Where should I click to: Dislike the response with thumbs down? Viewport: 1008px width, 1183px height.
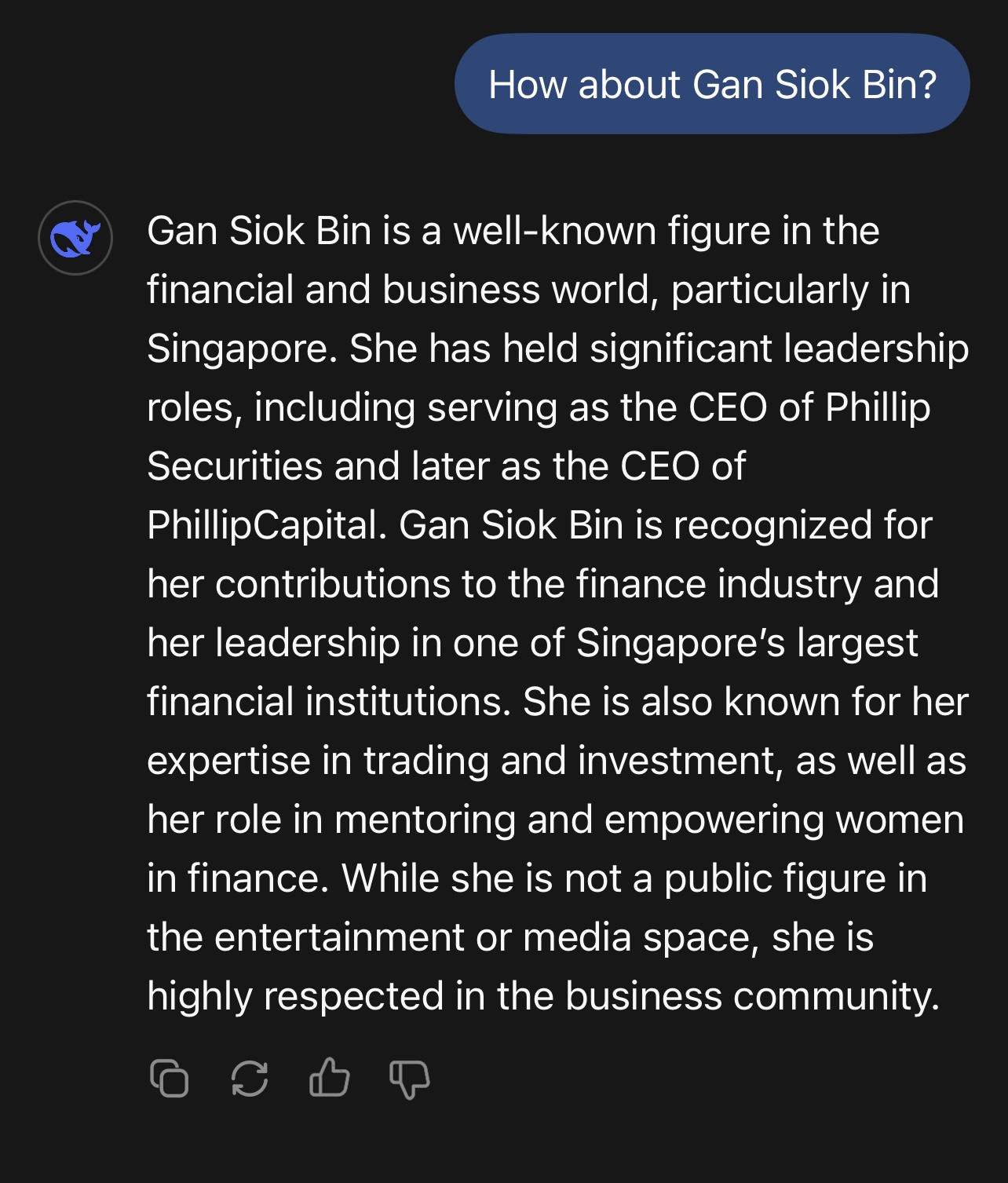pyautogui.click(x=410, y=1079)
